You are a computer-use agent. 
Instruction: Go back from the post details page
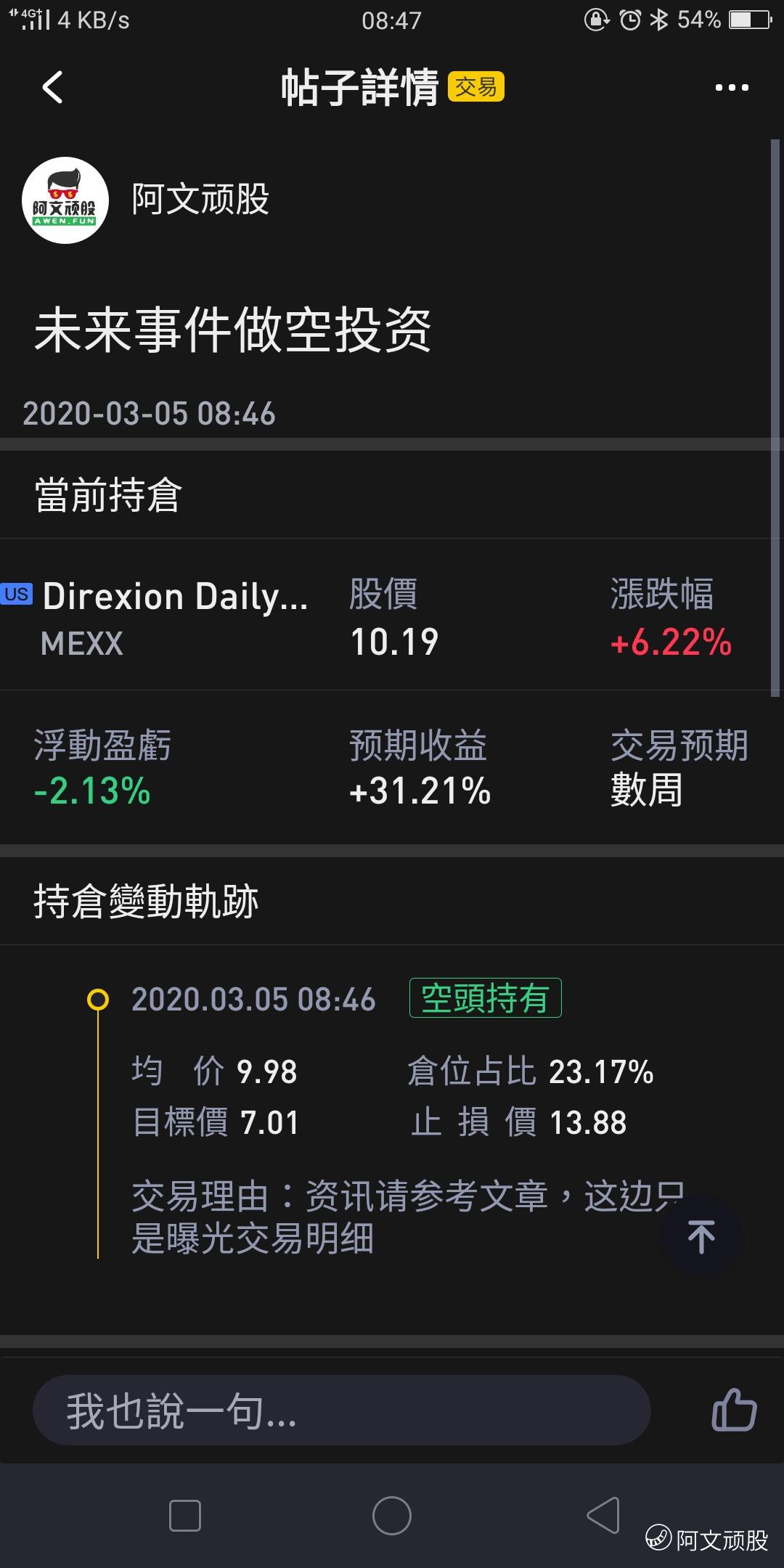(x=52, y=88)
